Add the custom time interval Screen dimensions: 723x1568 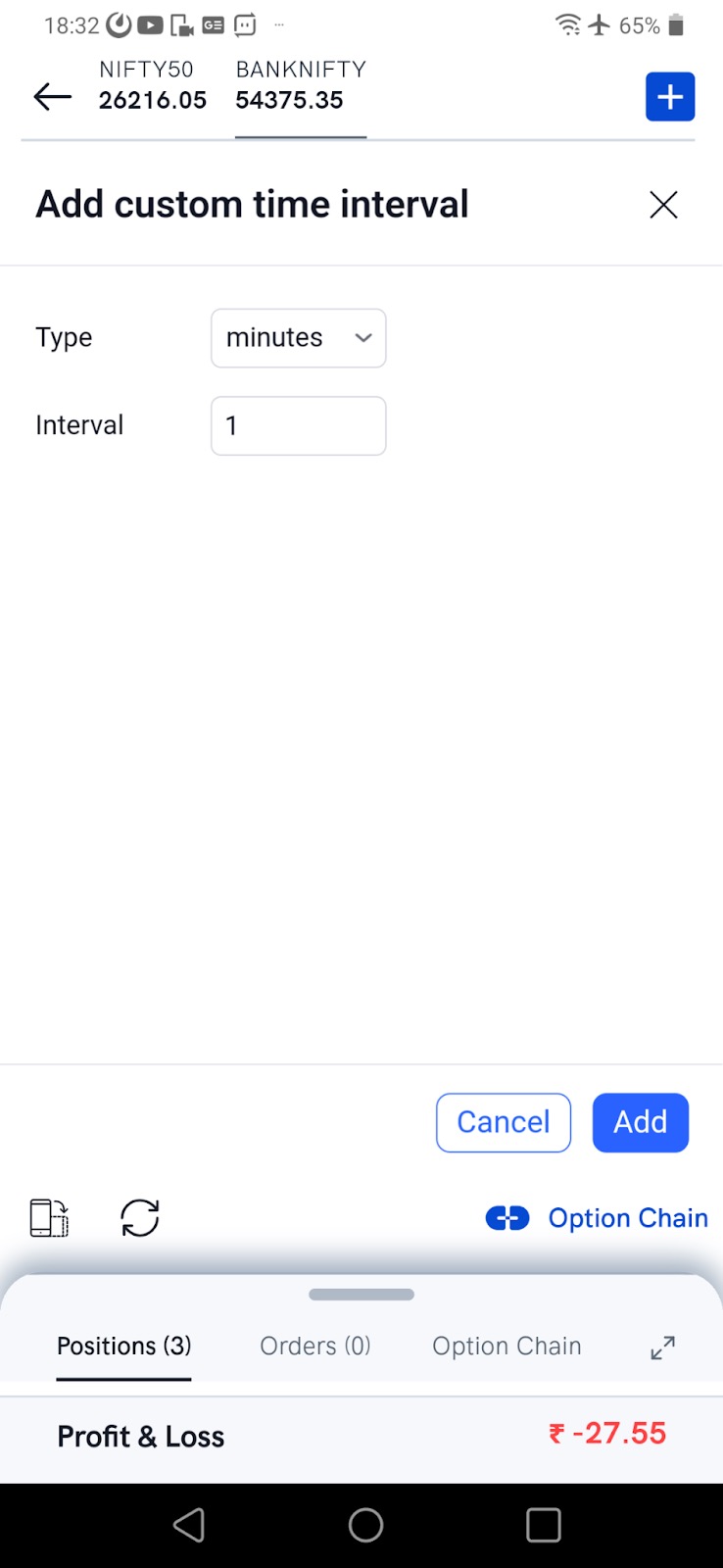pyautogui.click(x=641, y=1122)
